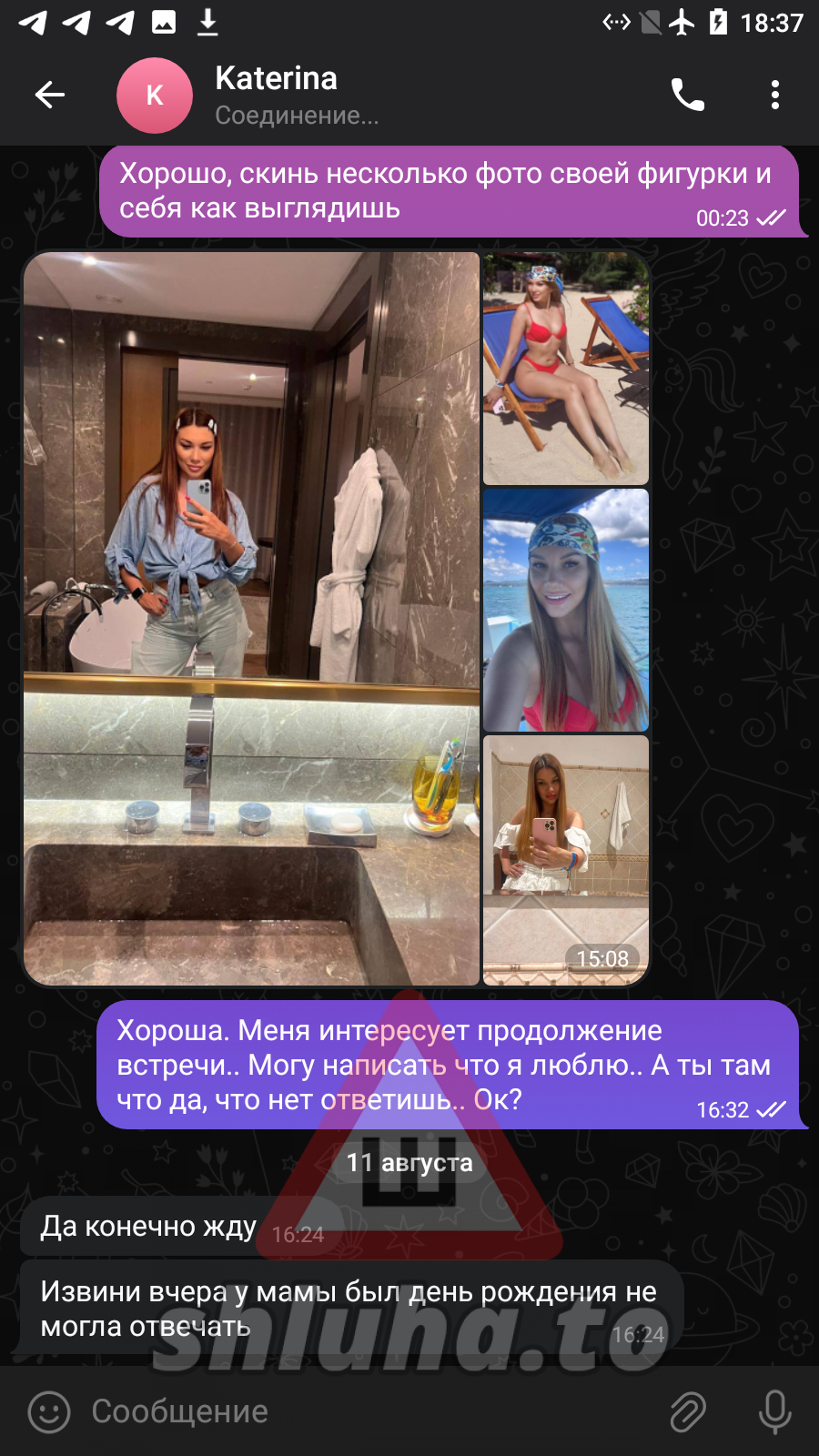Open the large bathroom mirror photo
The width and height of the screenshot is (819, 1456).
click(251, 619)
